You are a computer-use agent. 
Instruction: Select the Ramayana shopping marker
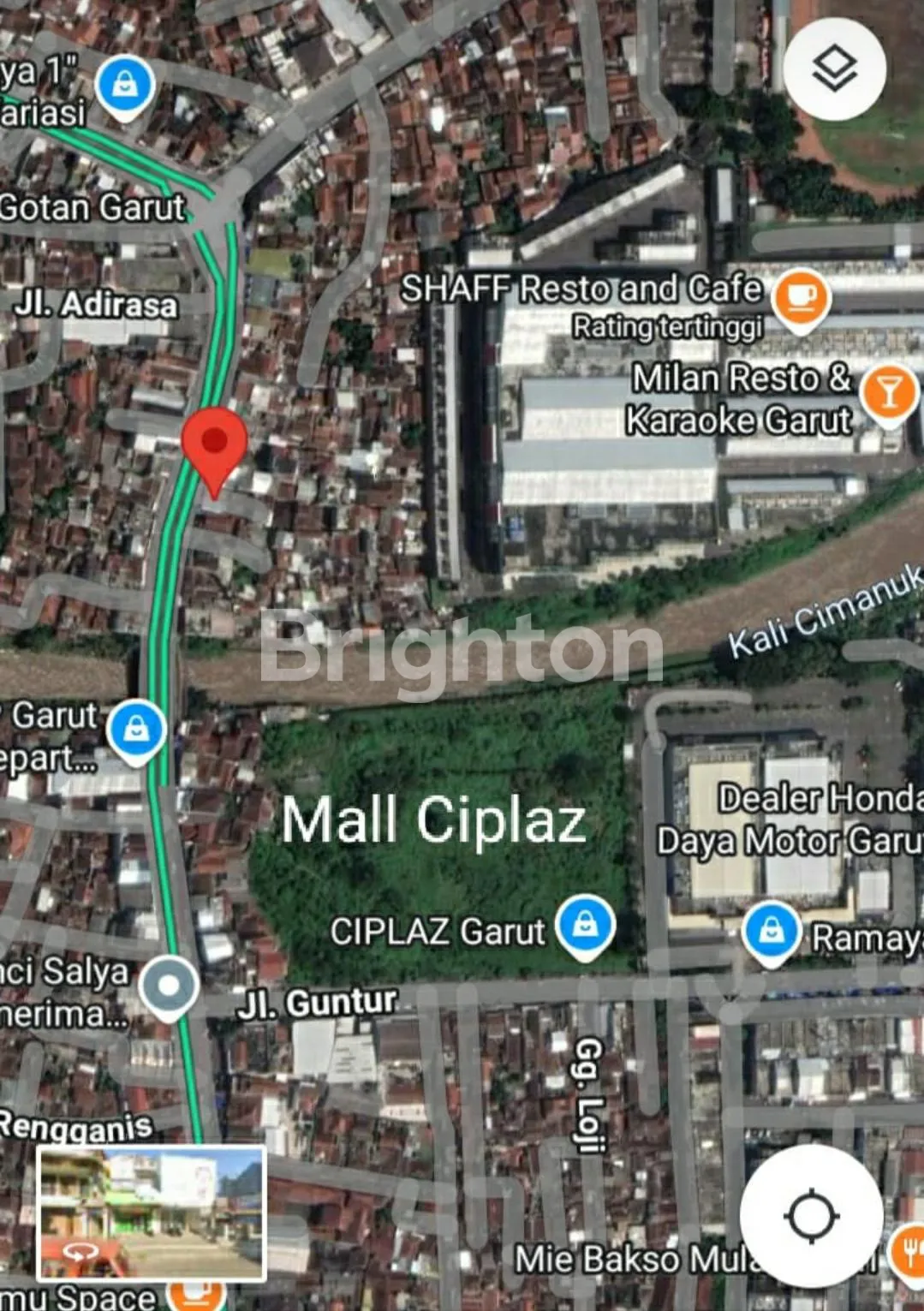tap(771, 931)
